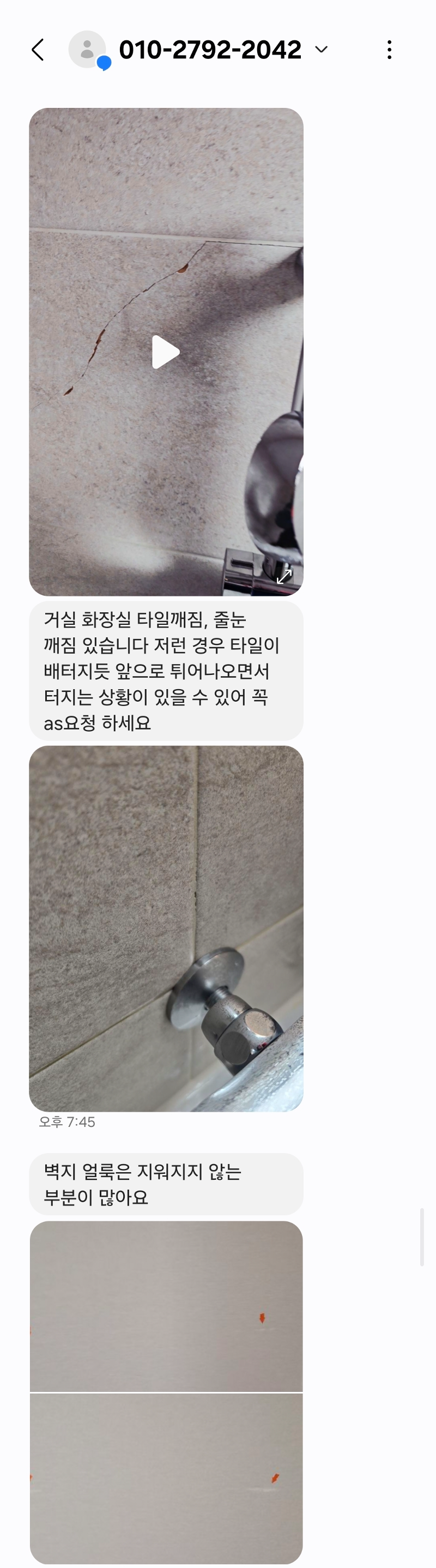The height and width of the screenshot is (1568, 436).
Task: Open the wallpaper stain photo
Action: coord(166,1391)
